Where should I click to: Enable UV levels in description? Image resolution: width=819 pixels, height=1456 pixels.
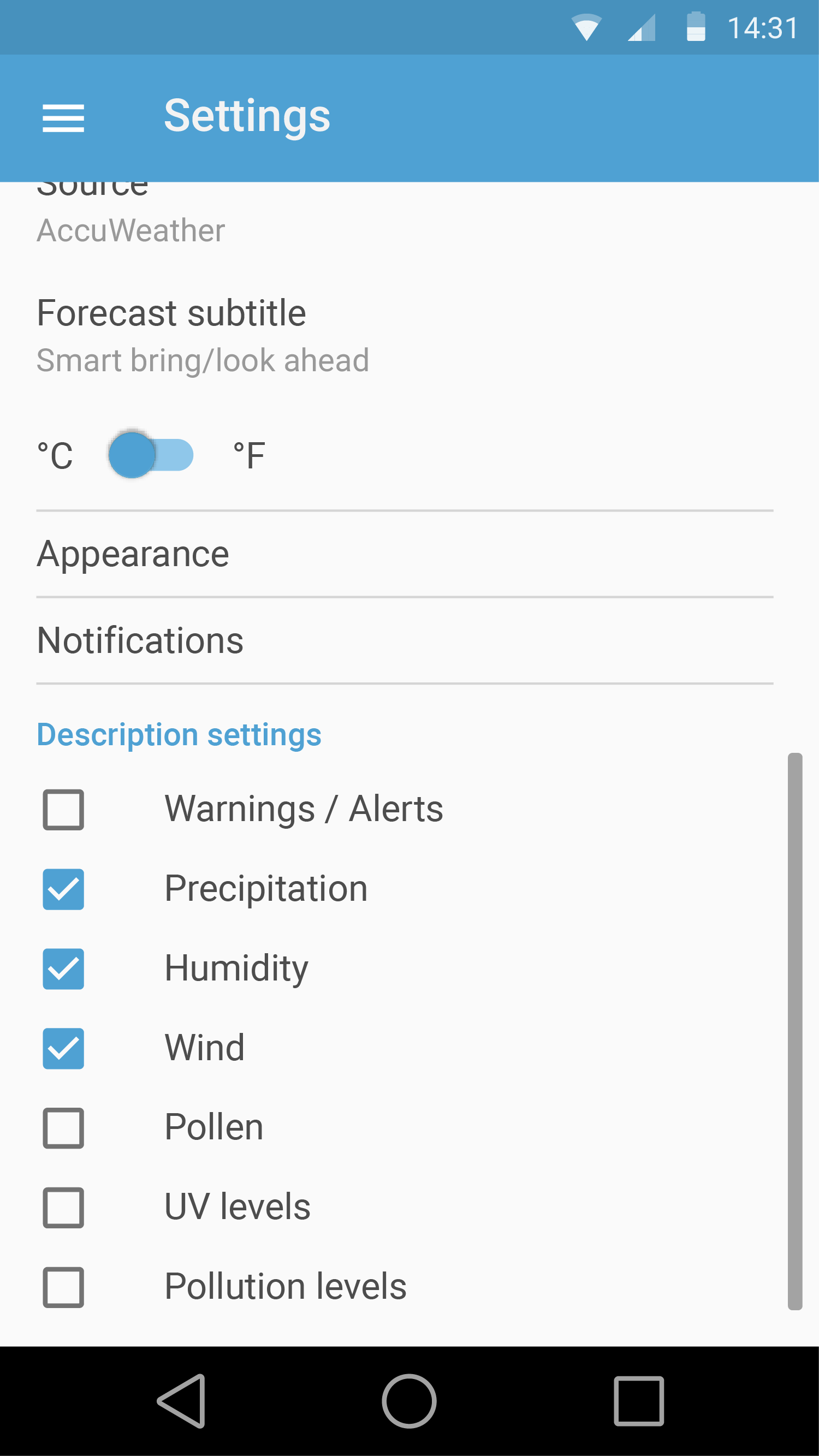[63, 1208]
